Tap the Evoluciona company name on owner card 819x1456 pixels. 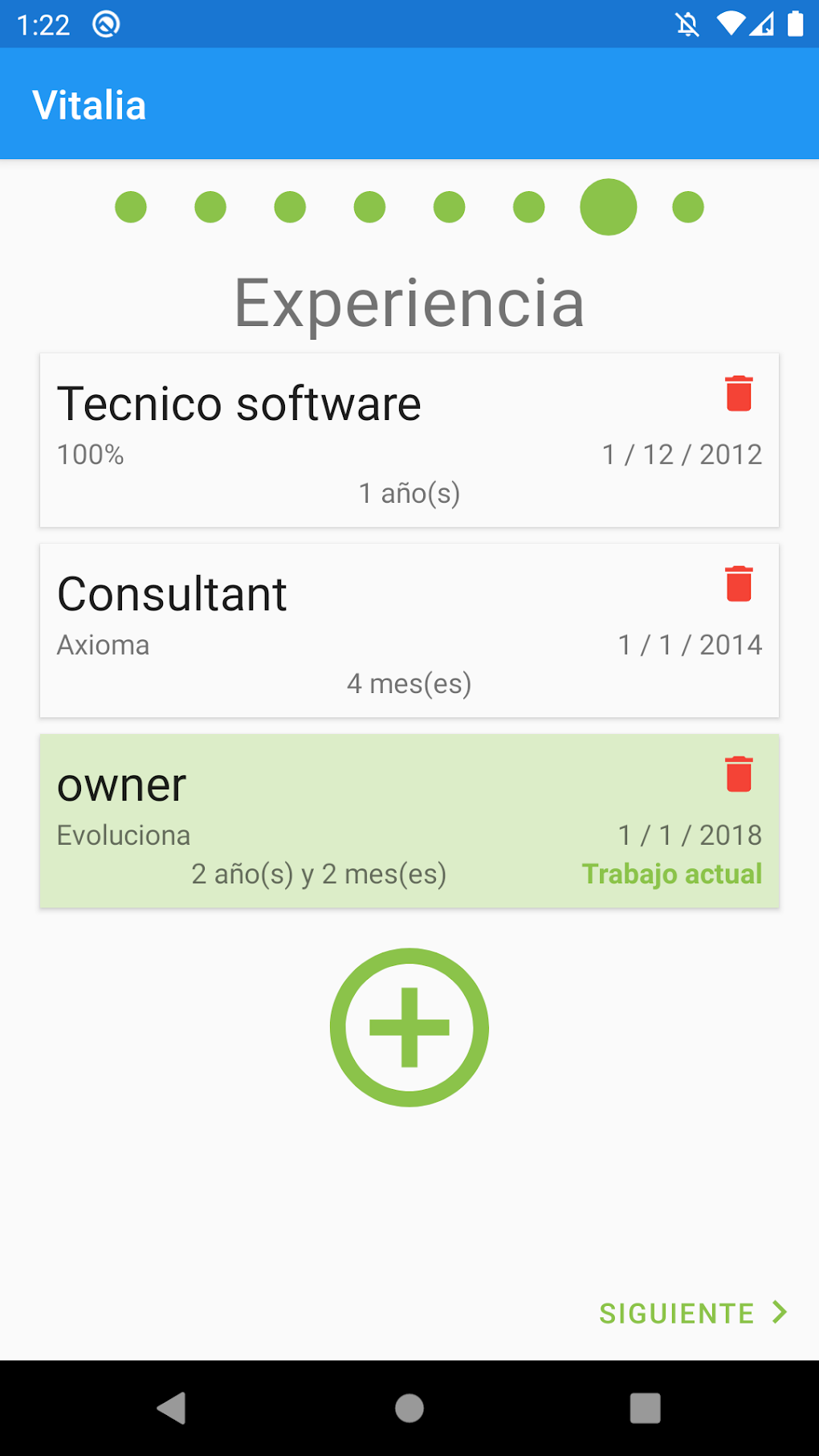pyautogui.click(x=124, y=835)
